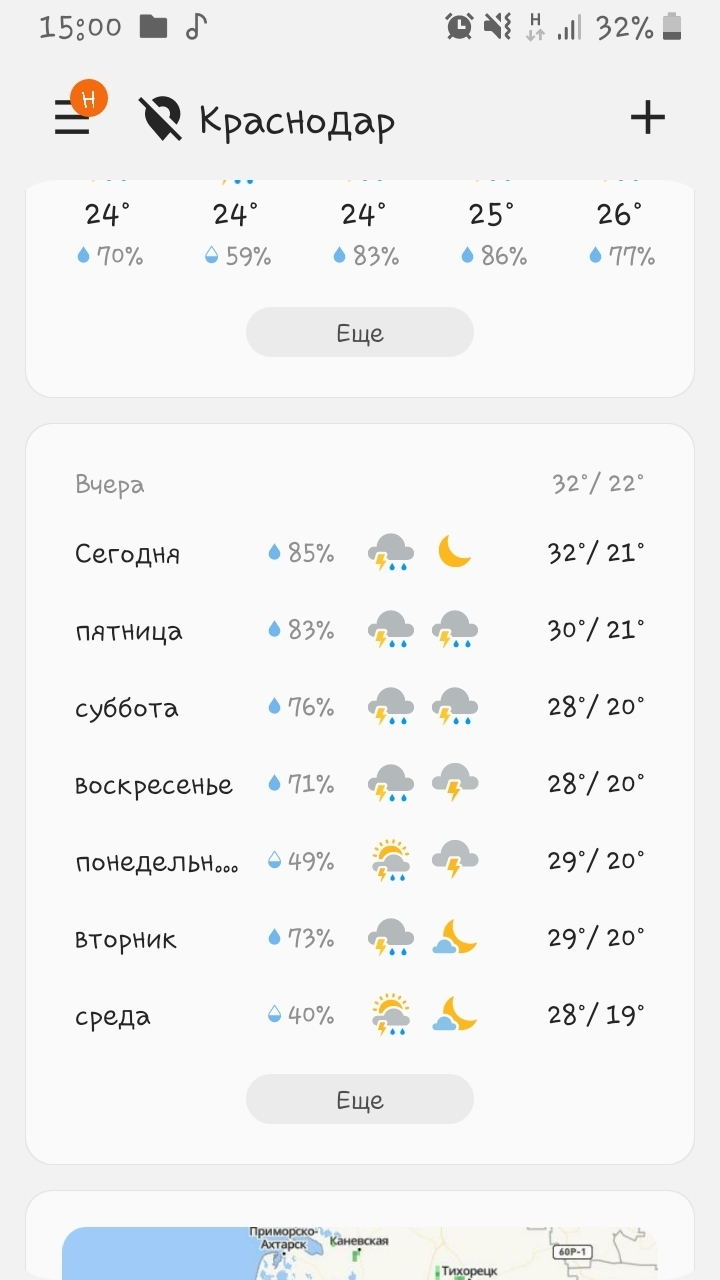Open the weather map preview
The image size is (720, 1280).
tap(359, 1250)
